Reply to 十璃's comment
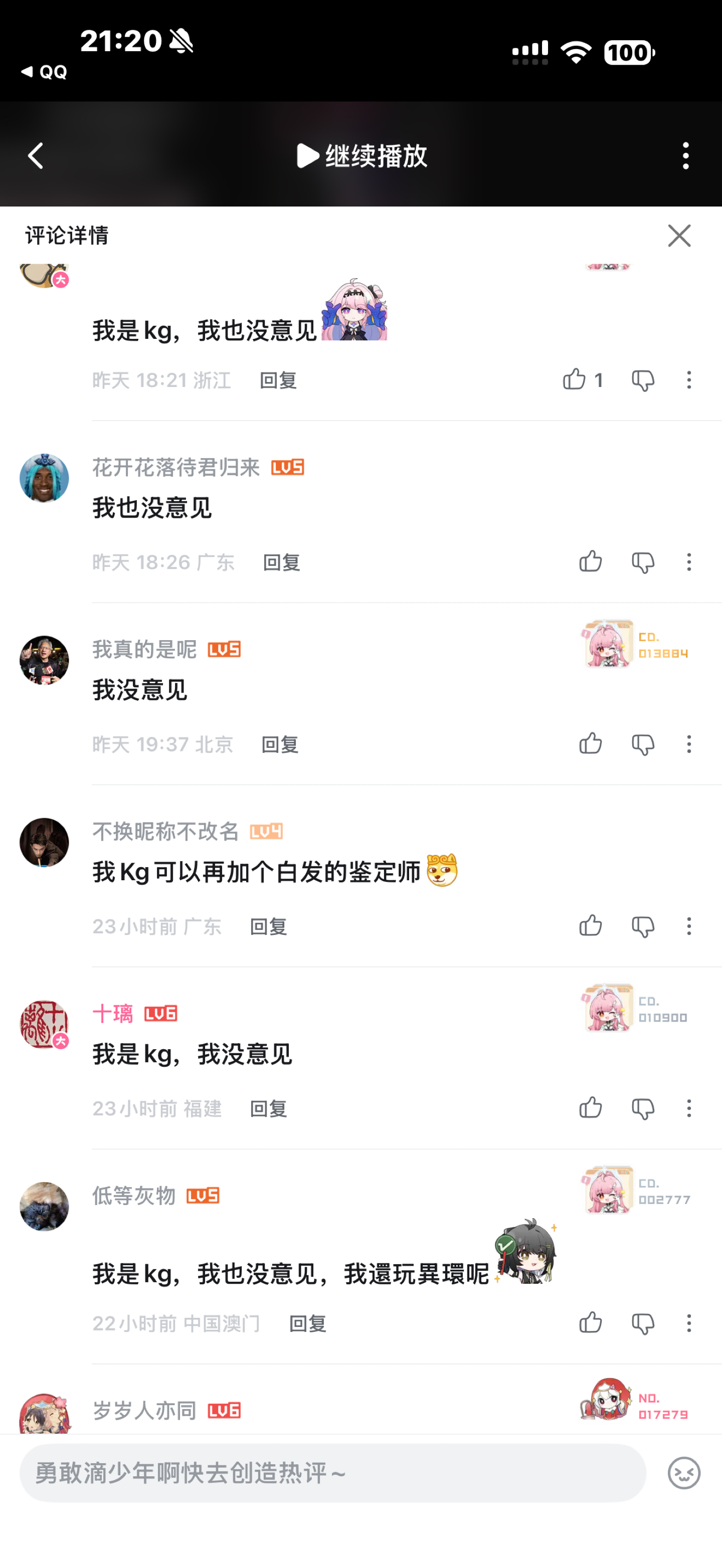Screen dimensions: 722x1568 [x=268, y=1108]
